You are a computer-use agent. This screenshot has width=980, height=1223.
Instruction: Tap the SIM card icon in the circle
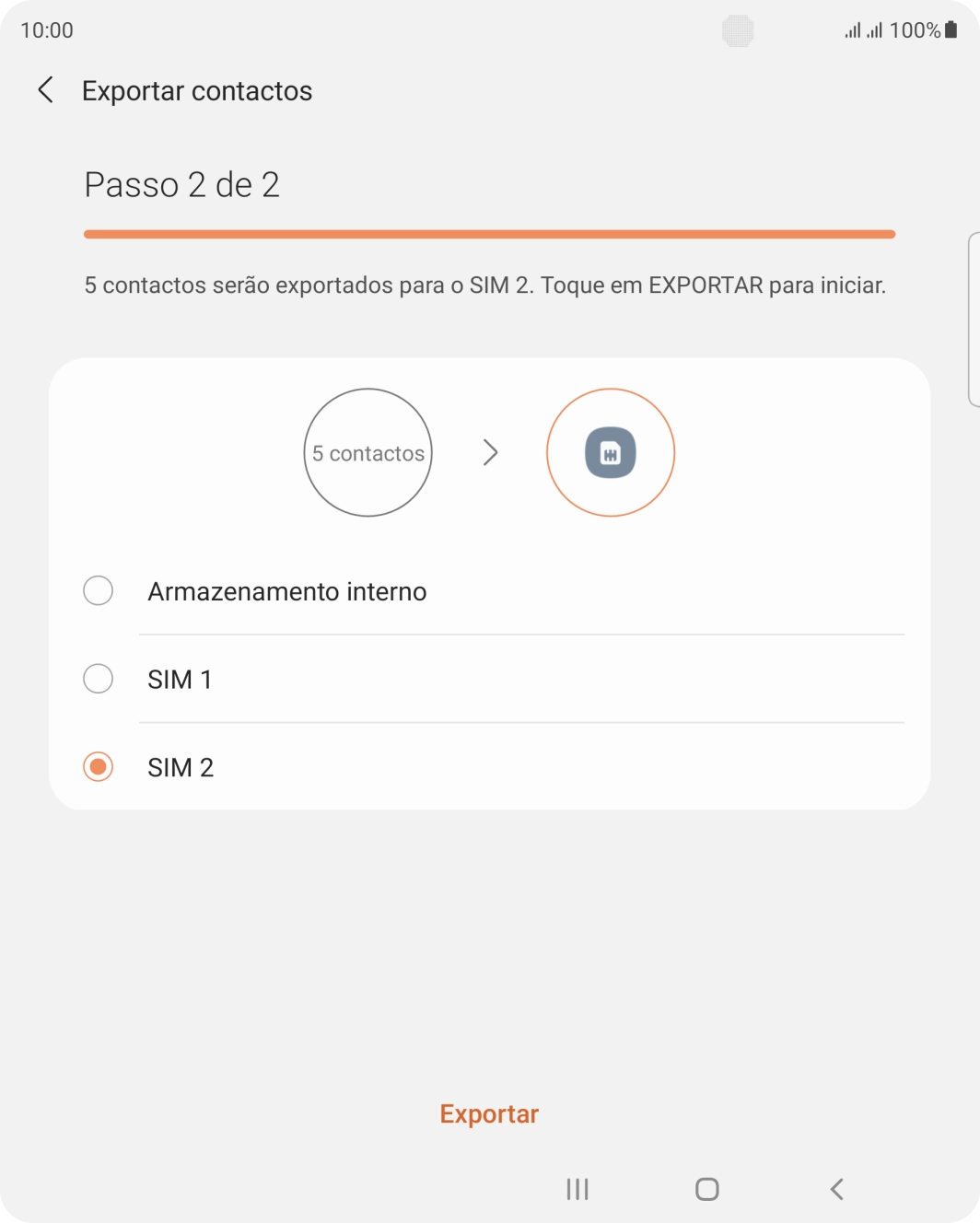coord(611,452)
